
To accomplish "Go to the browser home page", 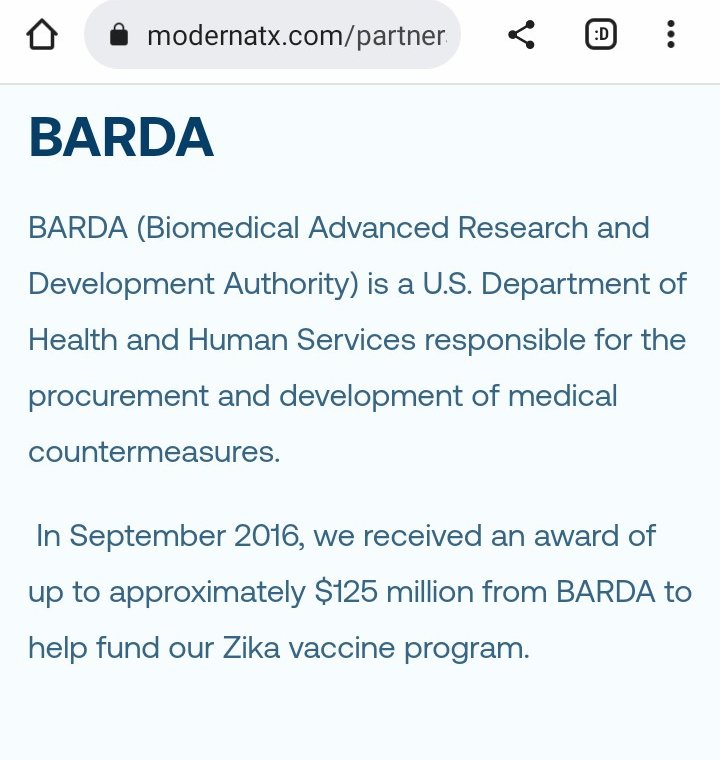I will (x=41, y=36).
